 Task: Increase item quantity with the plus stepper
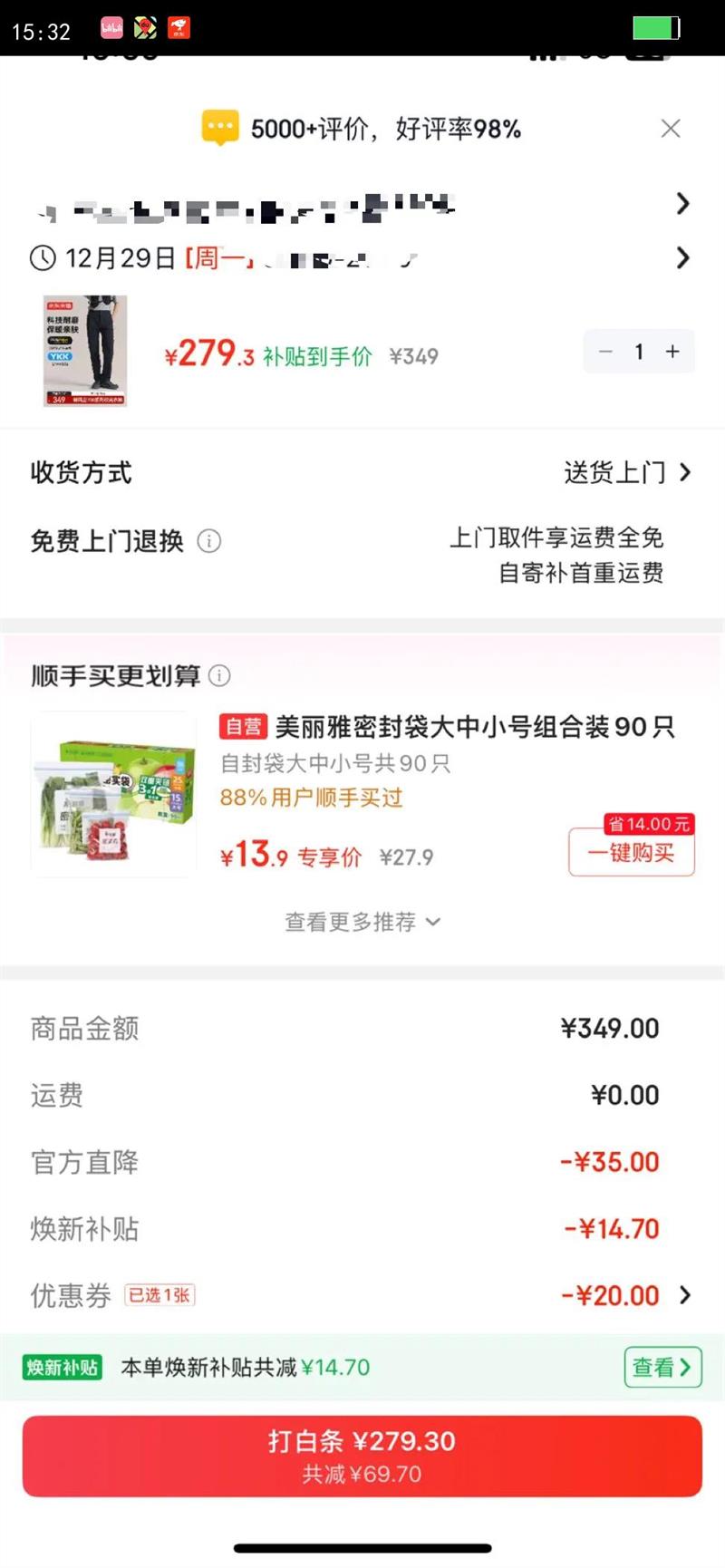672,352
